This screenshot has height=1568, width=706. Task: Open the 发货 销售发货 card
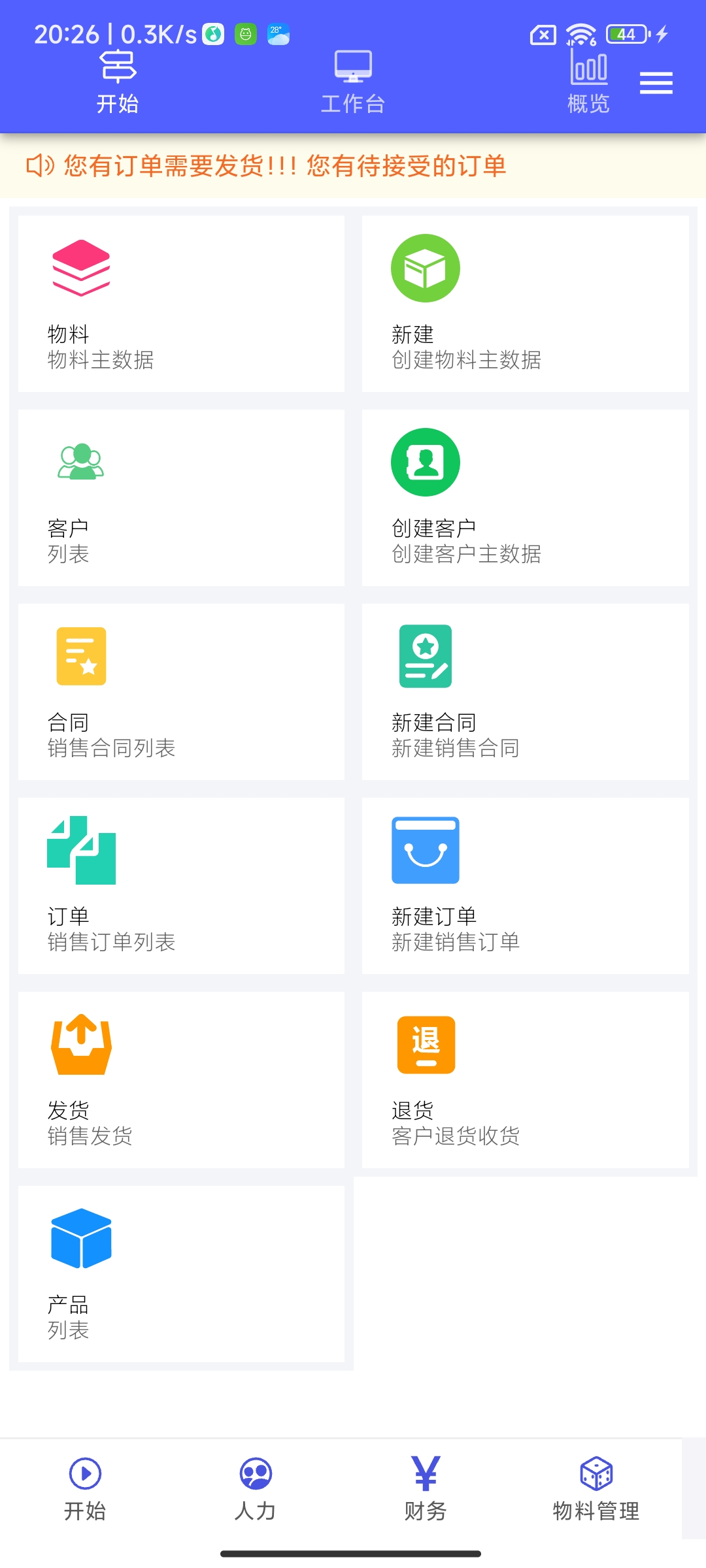(x=181, y=1080)
